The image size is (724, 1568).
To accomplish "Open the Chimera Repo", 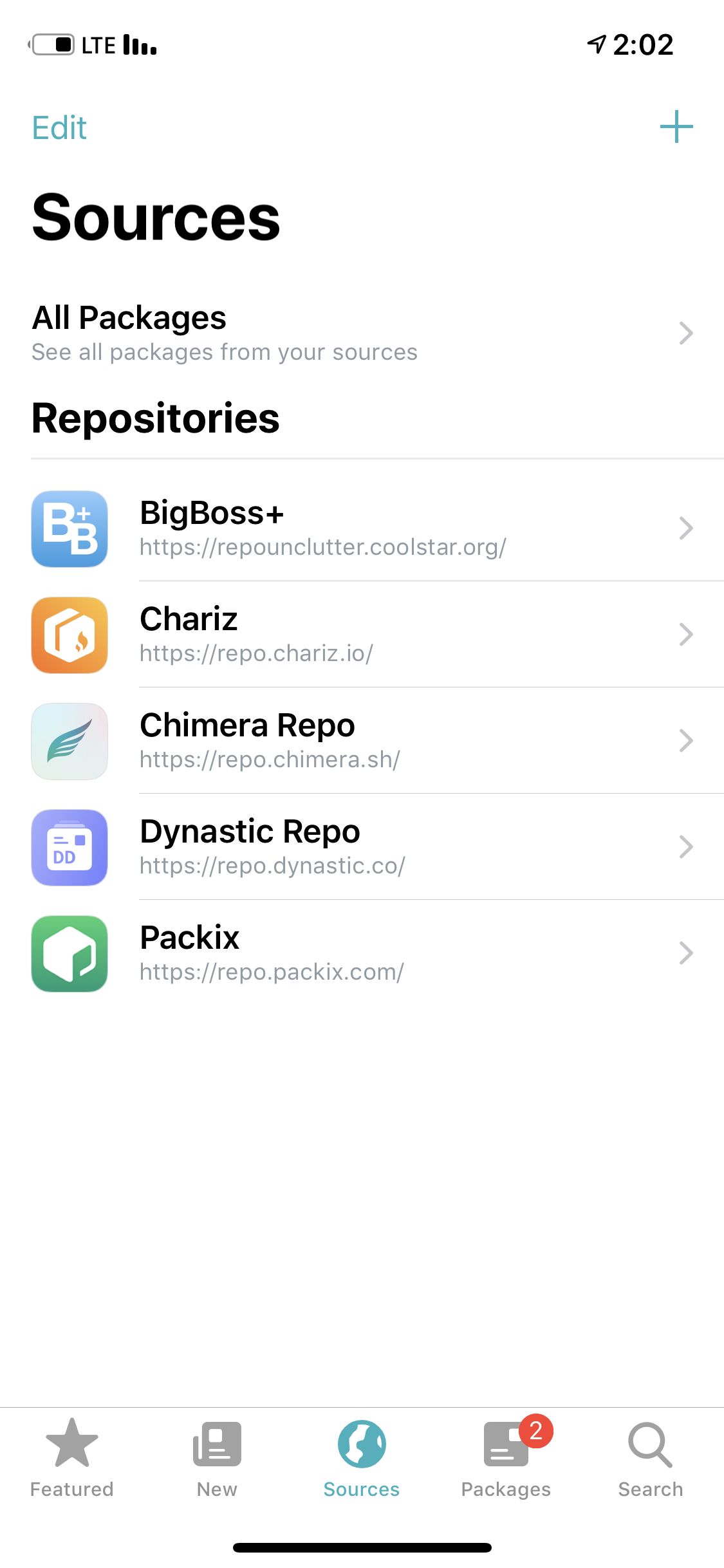I will coord(362,741).
